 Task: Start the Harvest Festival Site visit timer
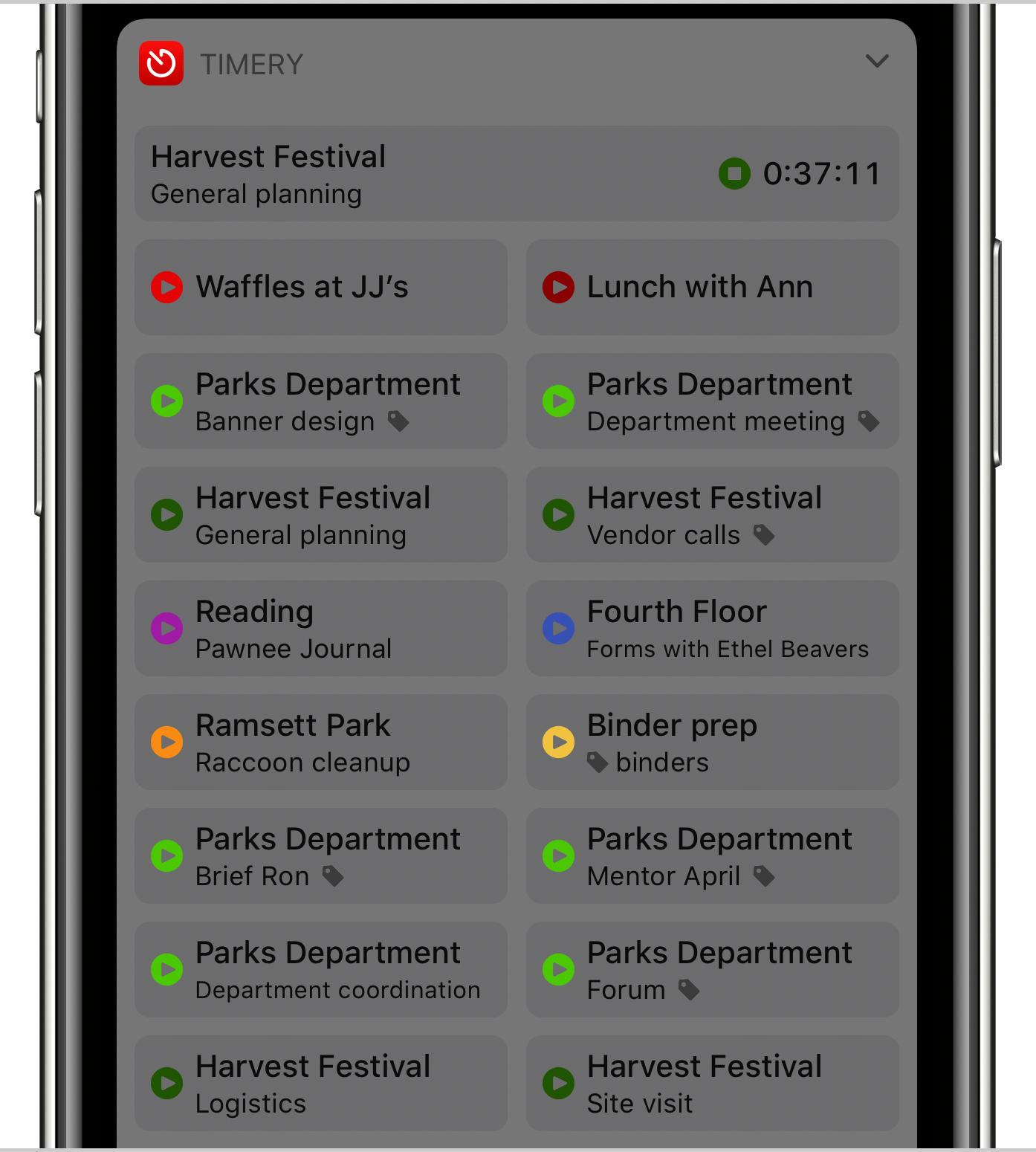(559, 1084)
